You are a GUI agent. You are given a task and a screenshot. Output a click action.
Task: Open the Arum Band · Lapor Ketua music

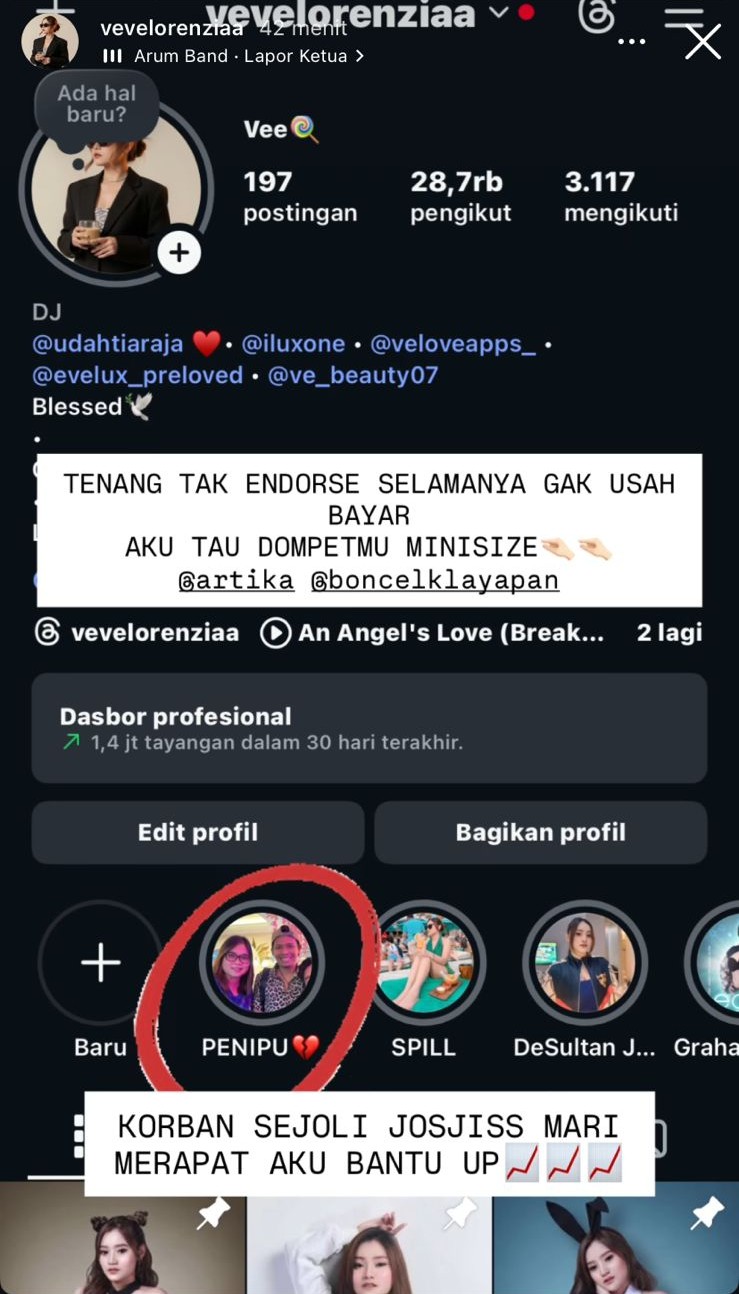coord(234,57)
